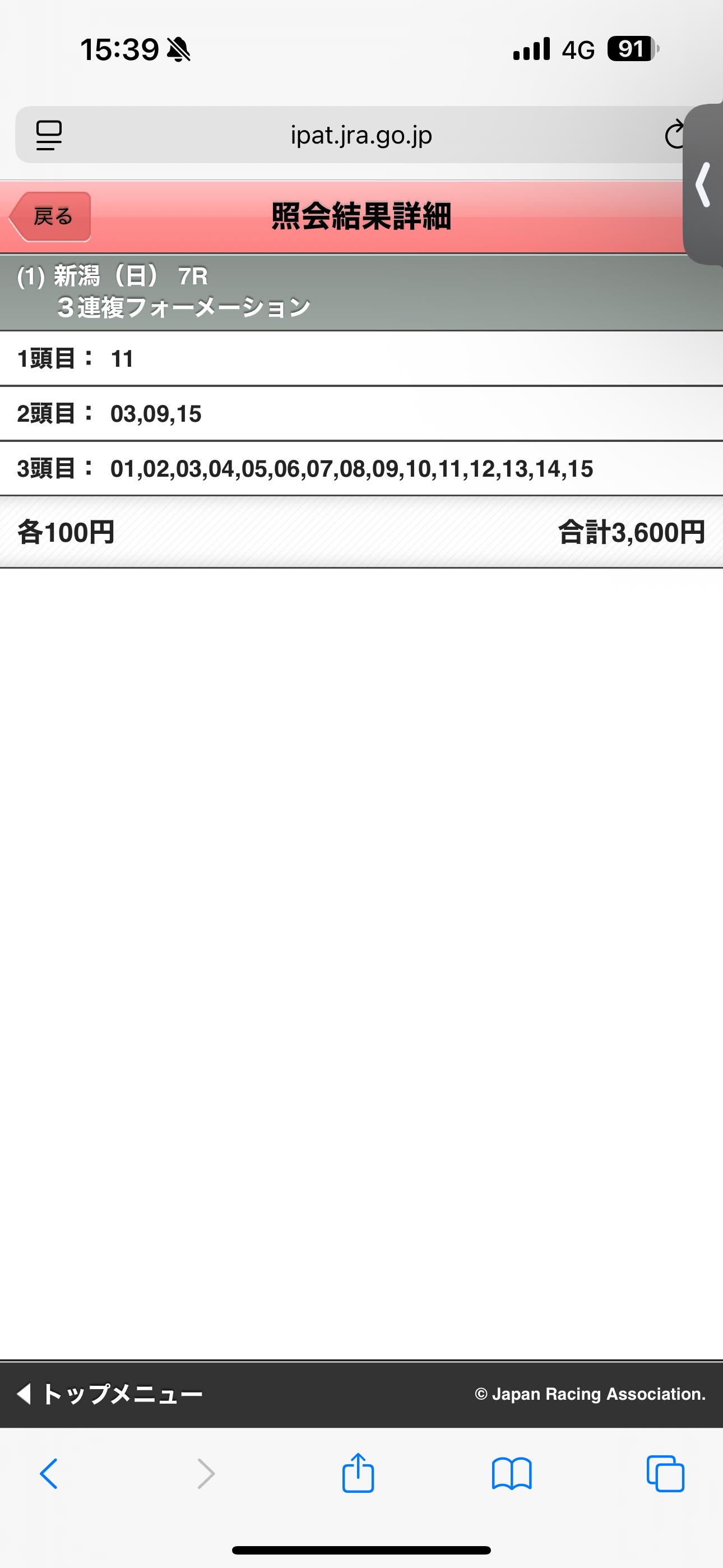Navigate back in Safari toolbar
Screen dimensions: 723x1568
pos(49,1474)
